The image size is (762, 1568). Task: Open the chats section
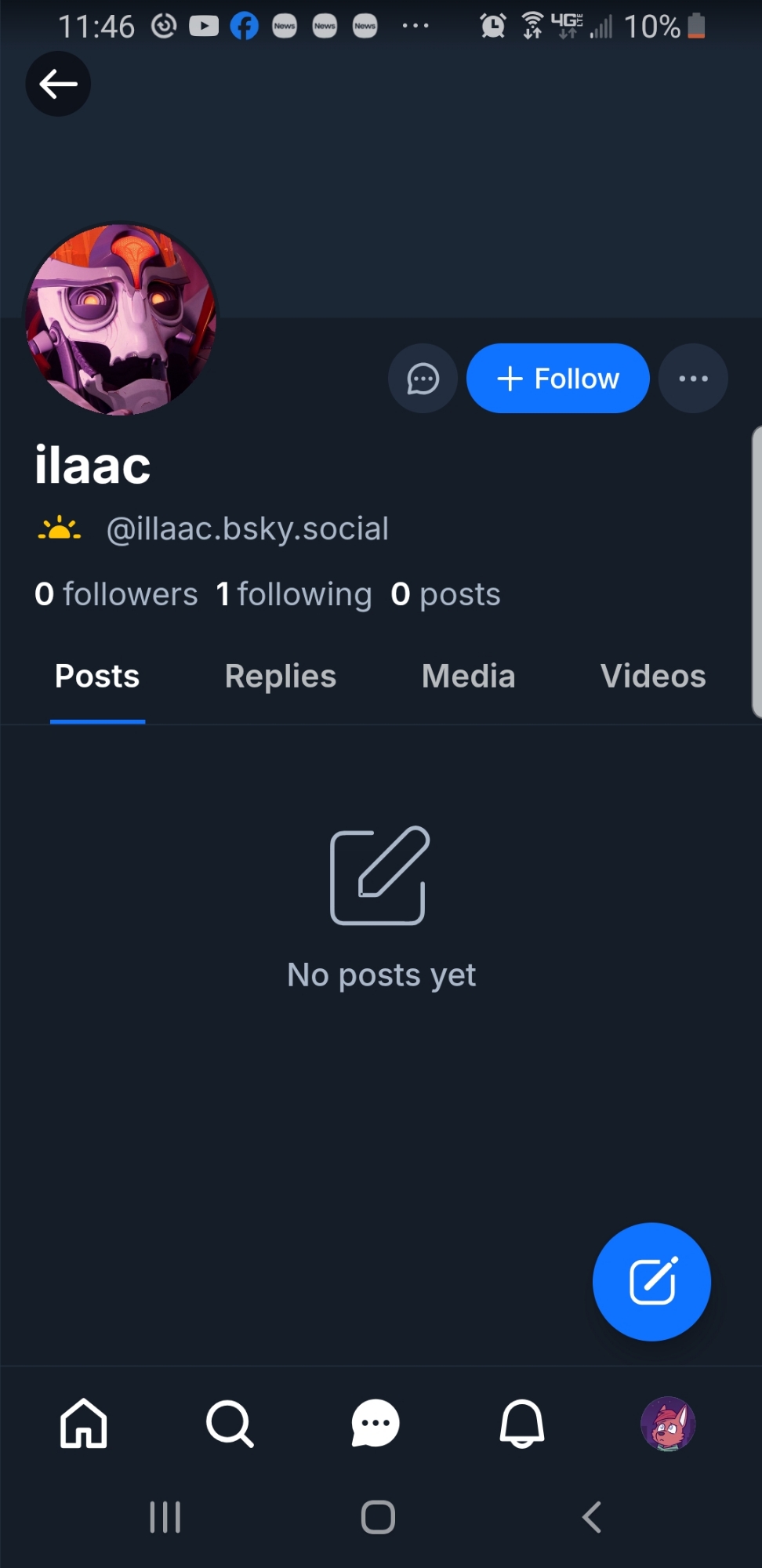(x=376, y=1423)
